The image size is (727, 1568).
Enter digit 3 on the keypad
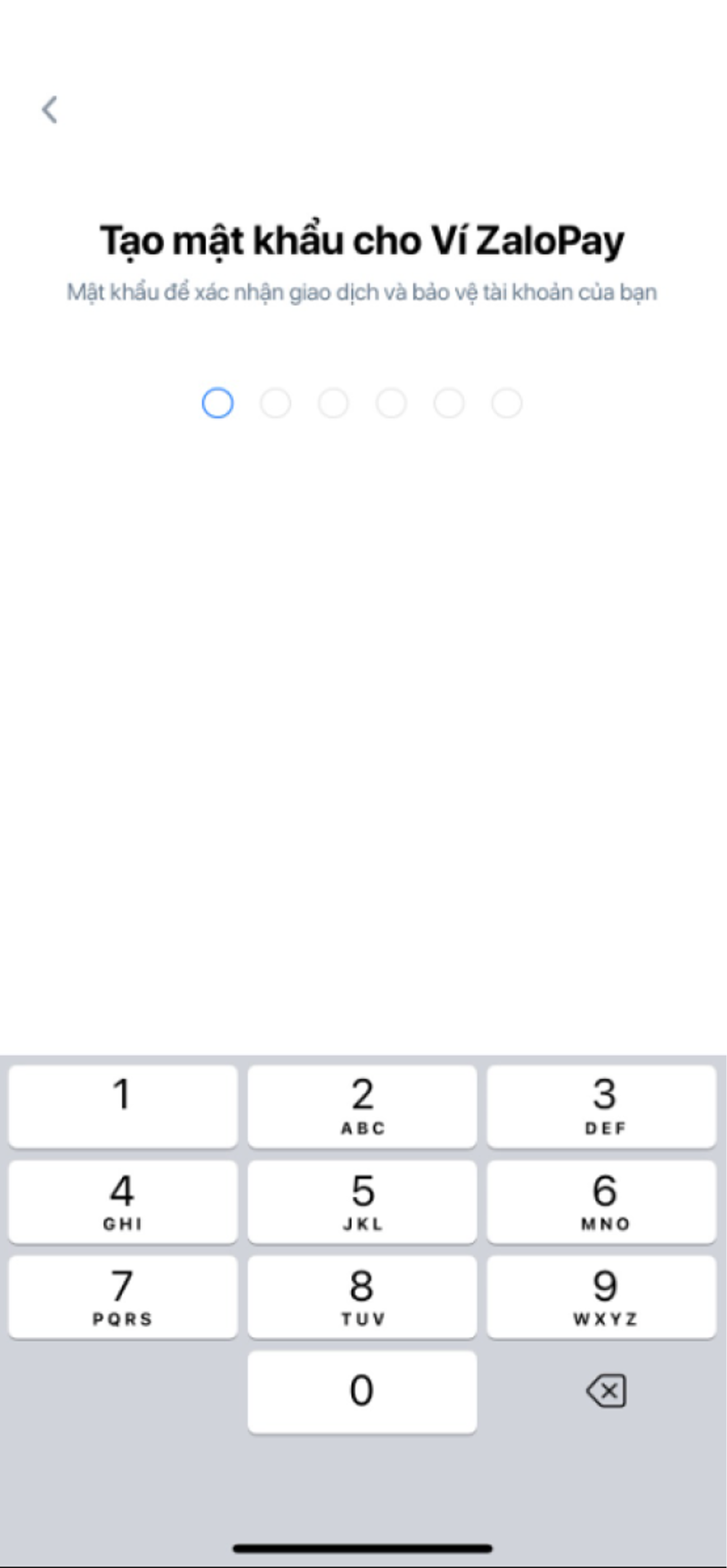602,1106
